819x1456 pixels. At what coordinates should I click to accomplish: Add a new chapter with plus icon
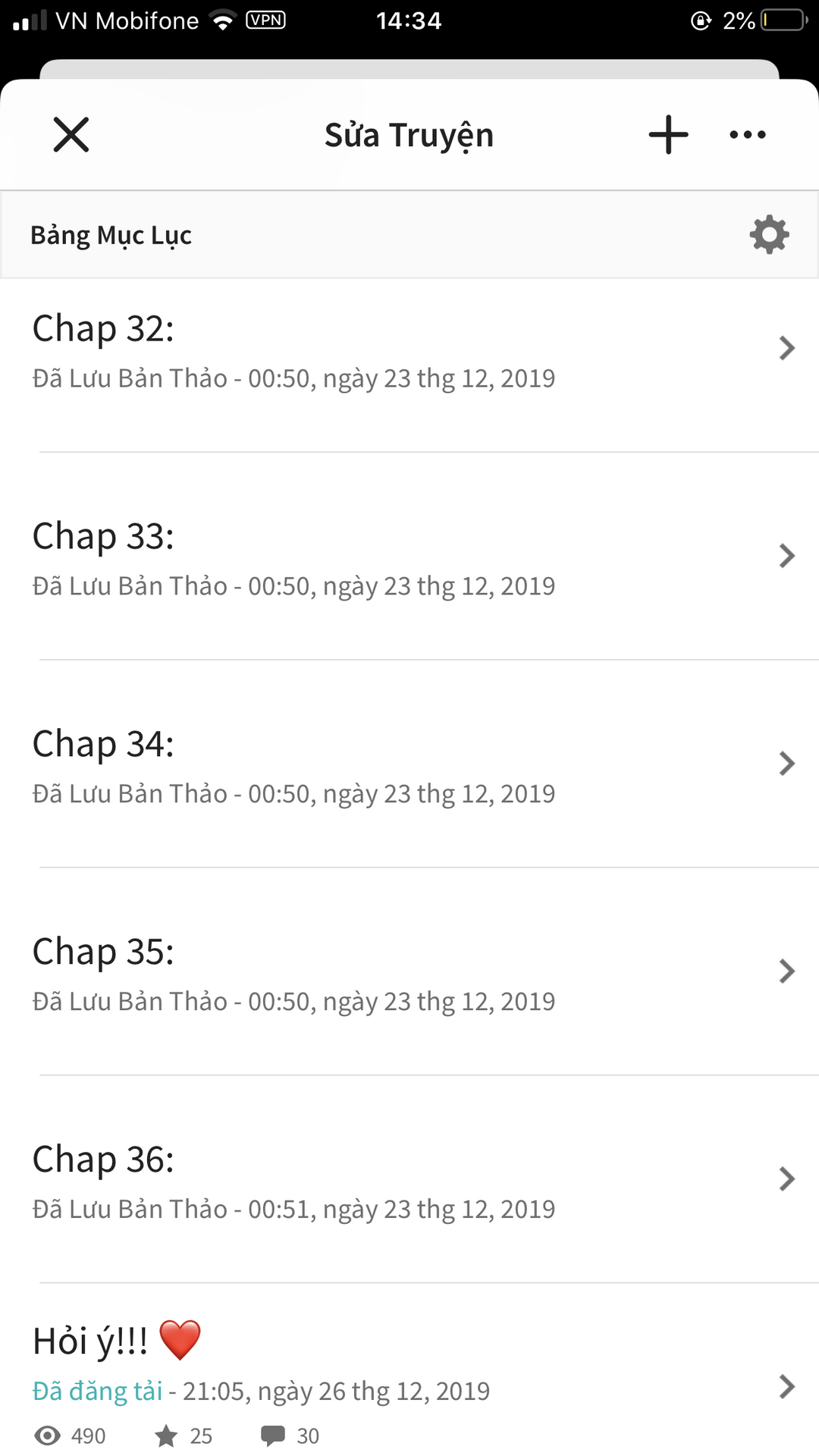point(668,135)
